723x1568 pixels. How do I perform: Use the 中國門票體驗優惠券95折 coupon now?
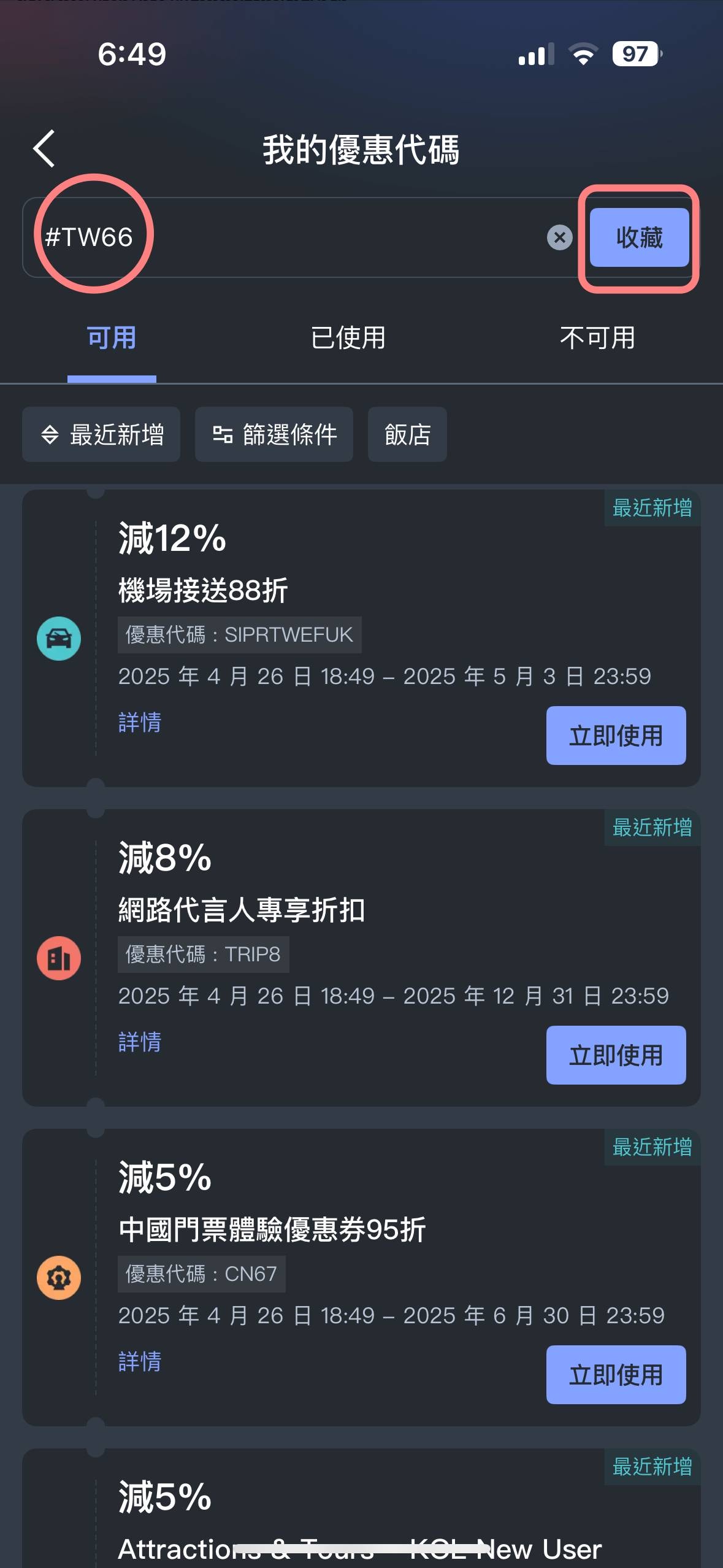click(x=616, y=1375)
